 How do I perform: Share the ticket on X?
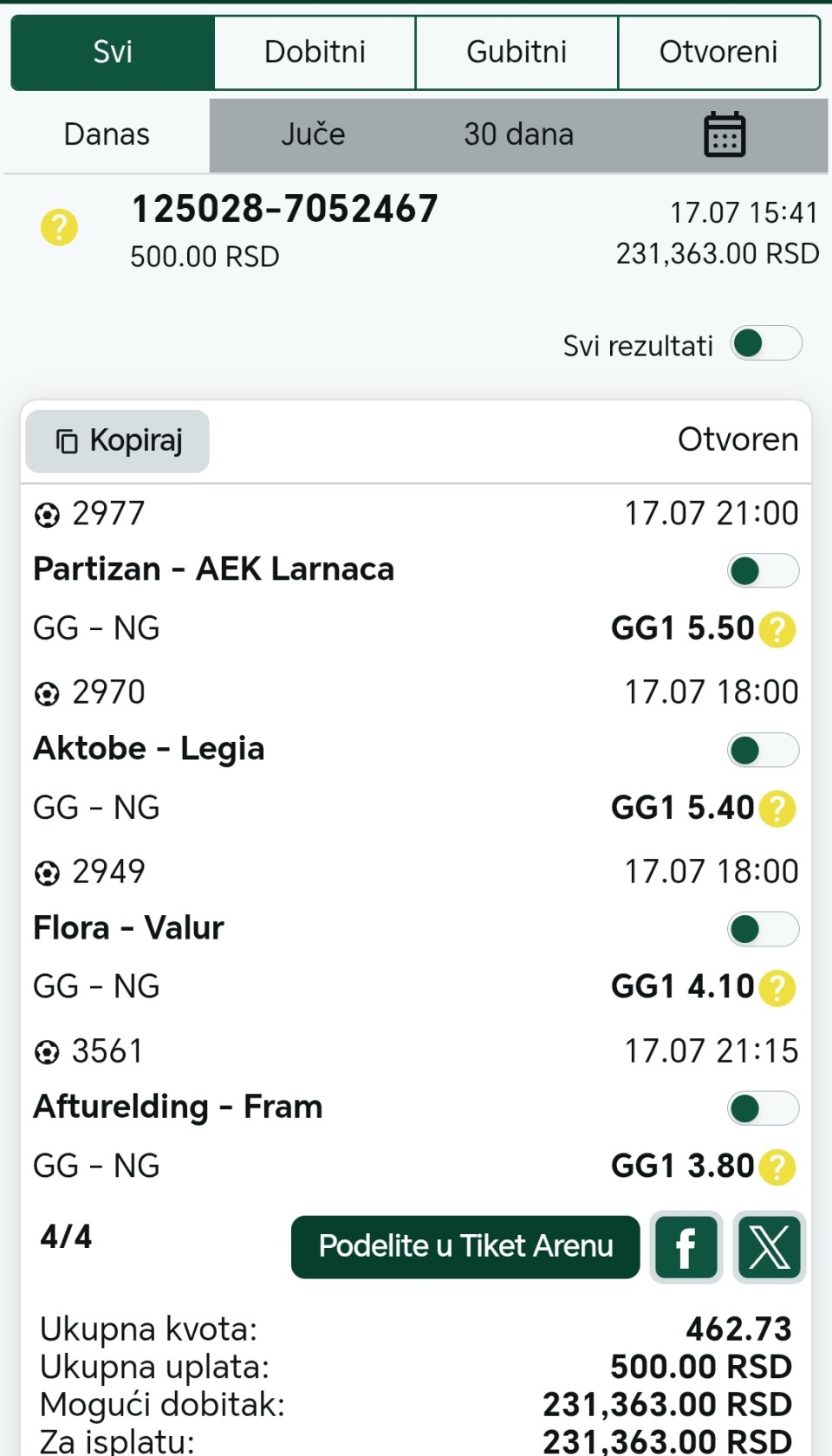tap(770, 1247)
